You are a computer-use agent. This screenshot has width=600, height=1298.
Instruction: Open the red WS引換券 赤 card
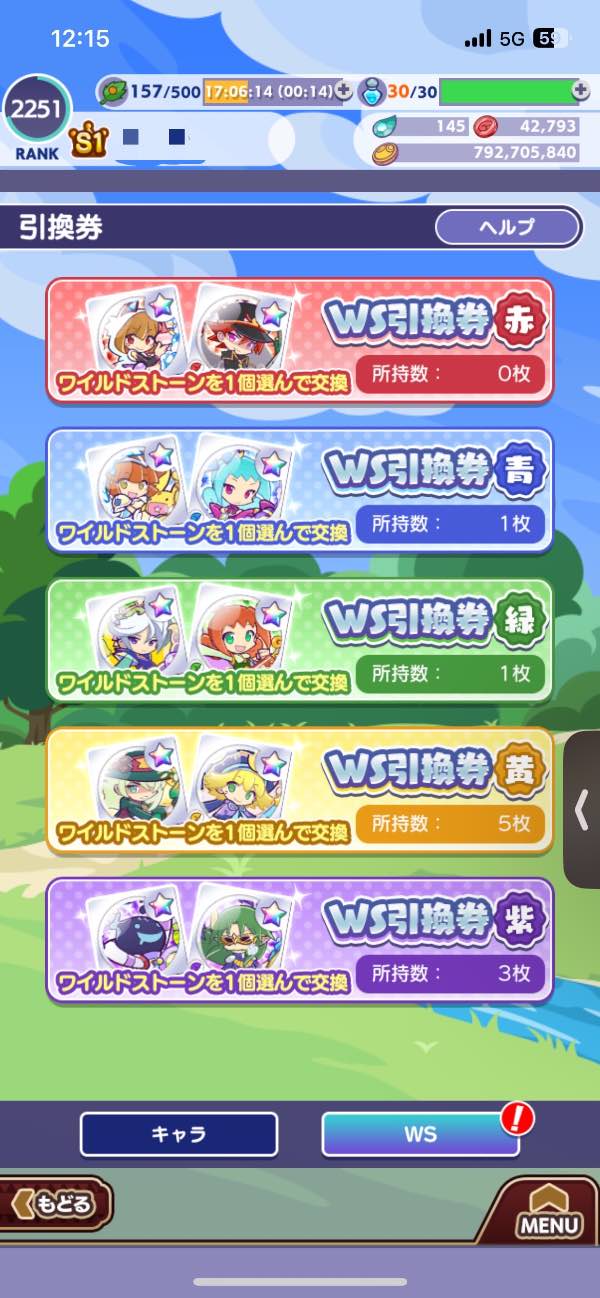[299, 340]
